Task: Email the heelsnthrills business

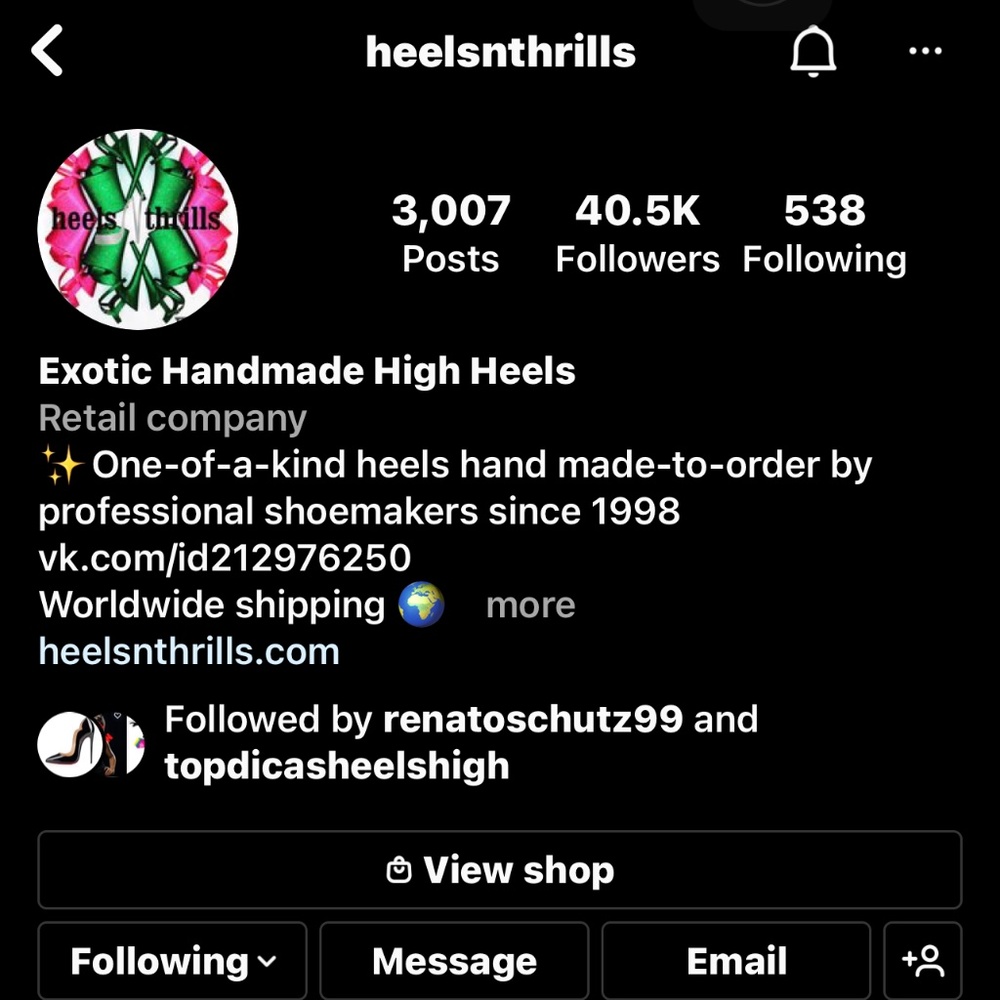Action: (x=736, y=961)
